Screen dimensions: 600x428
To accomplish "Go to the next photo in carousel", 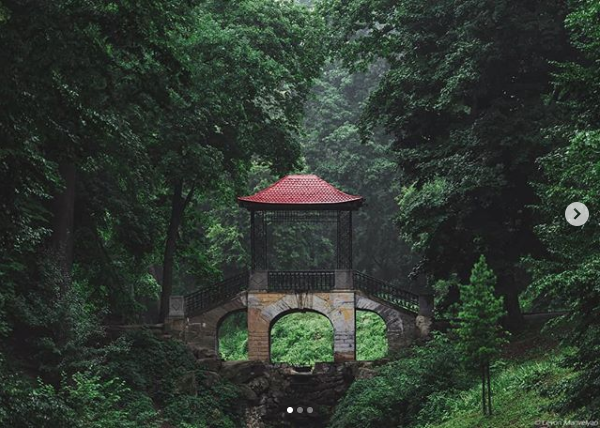I will (x=576, y=213).
